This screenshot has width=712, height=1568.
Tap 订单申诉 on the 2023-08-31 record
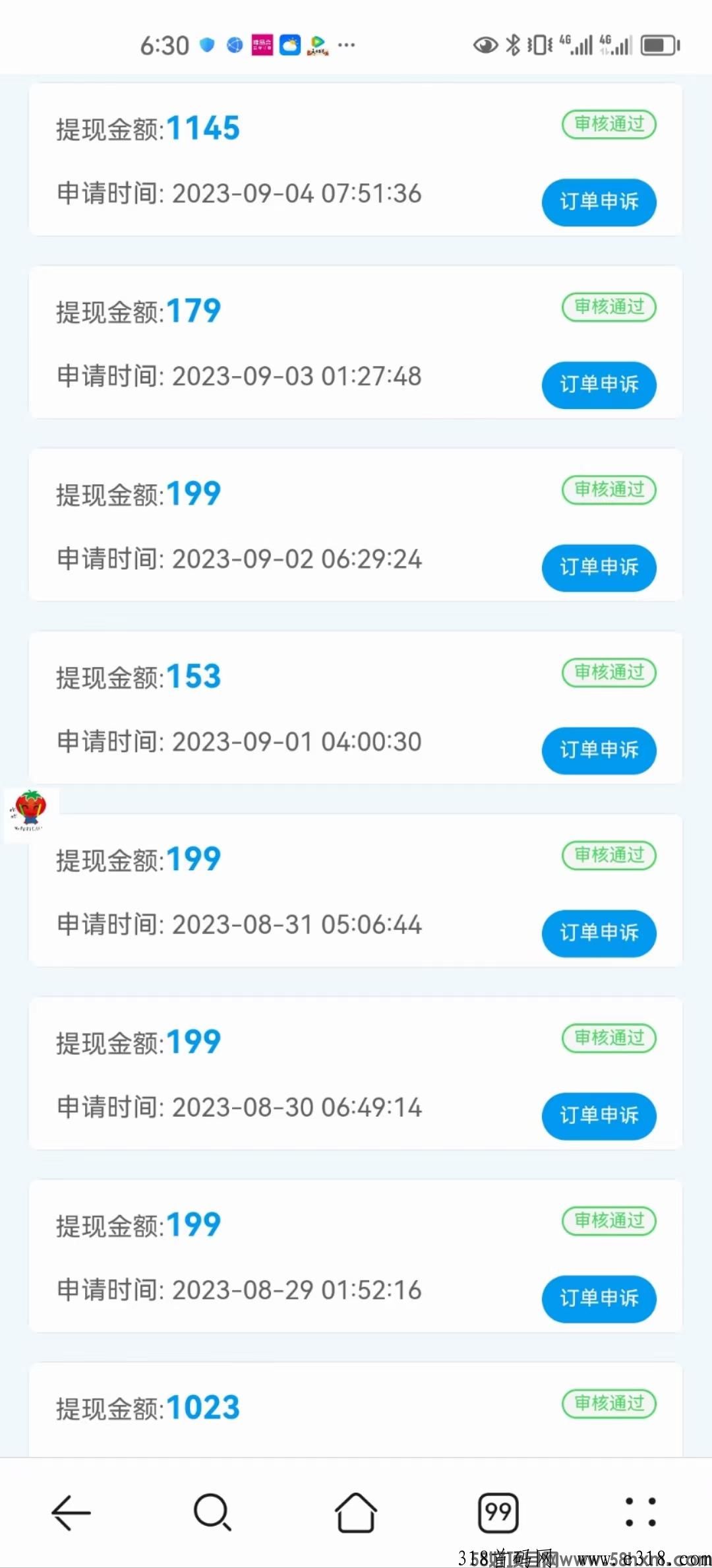click(x=599, y=933)
